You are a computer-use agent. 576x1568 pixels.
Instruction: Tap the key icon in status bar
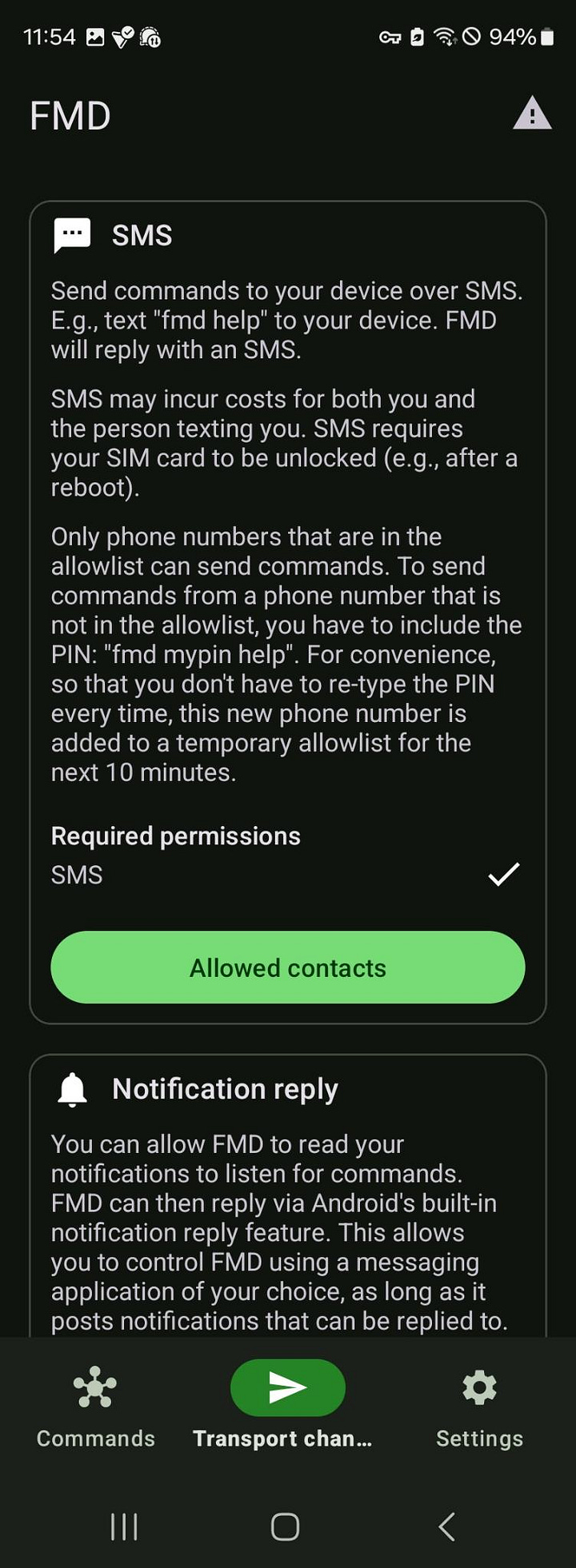[x=392, y=37]
